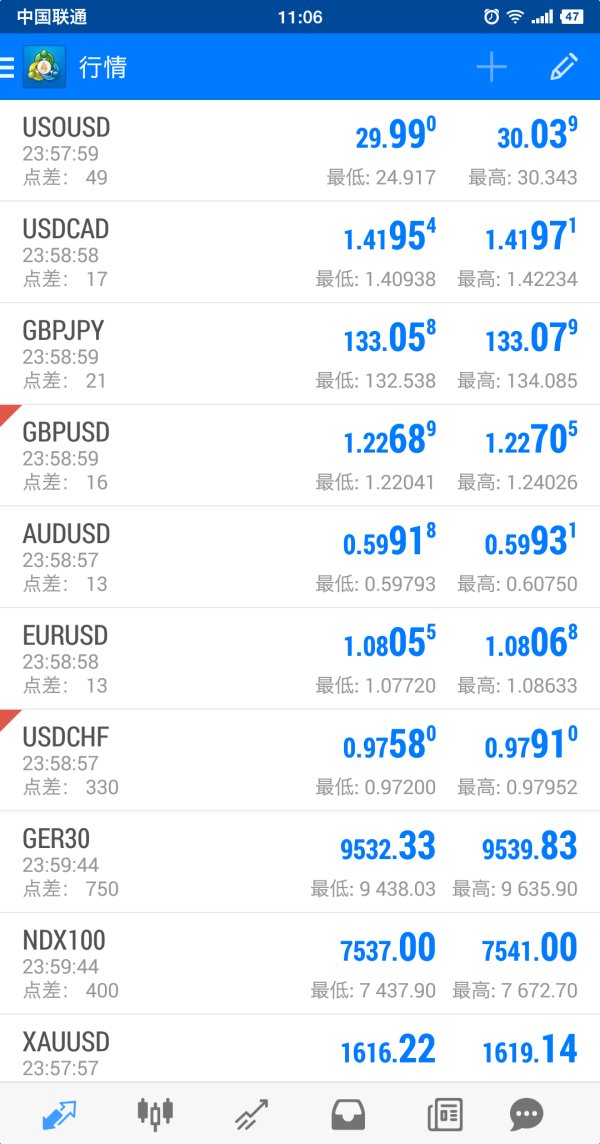Select the AUDUSD quote

pyautogui.click(x=300, y=557)
